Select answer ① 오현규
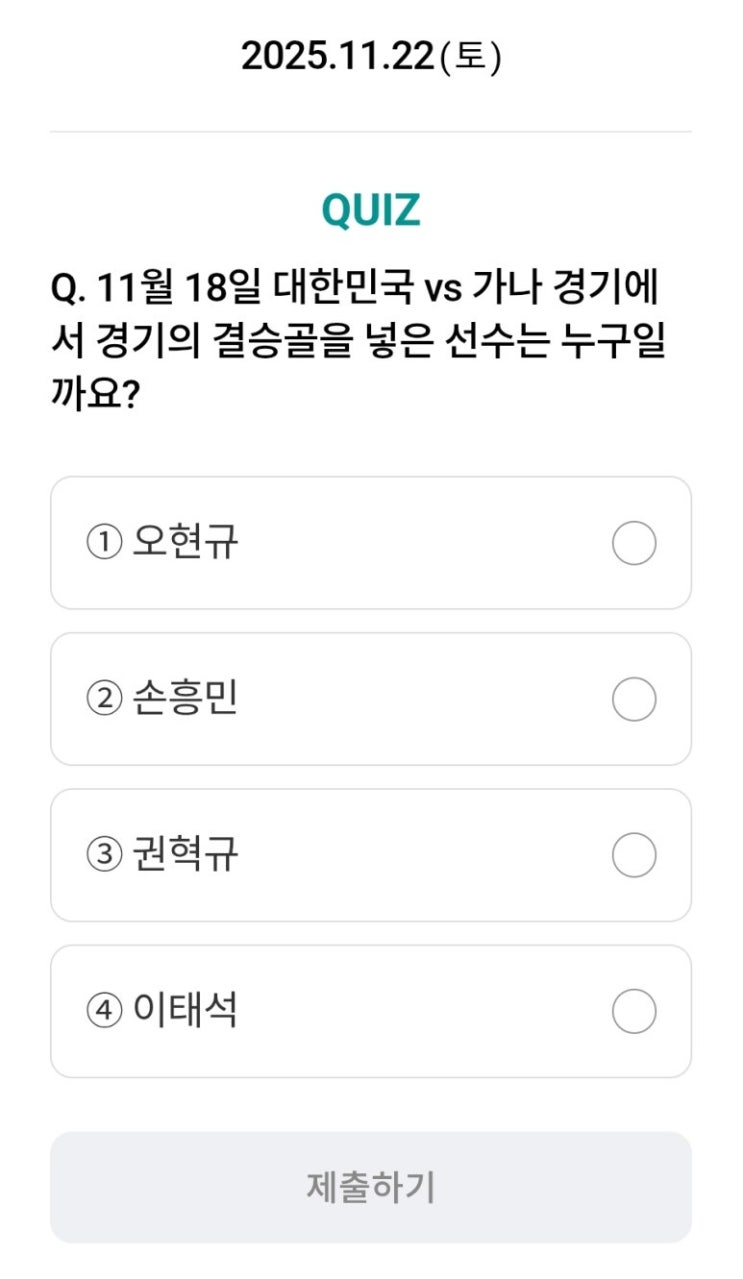 coord(633,543)
